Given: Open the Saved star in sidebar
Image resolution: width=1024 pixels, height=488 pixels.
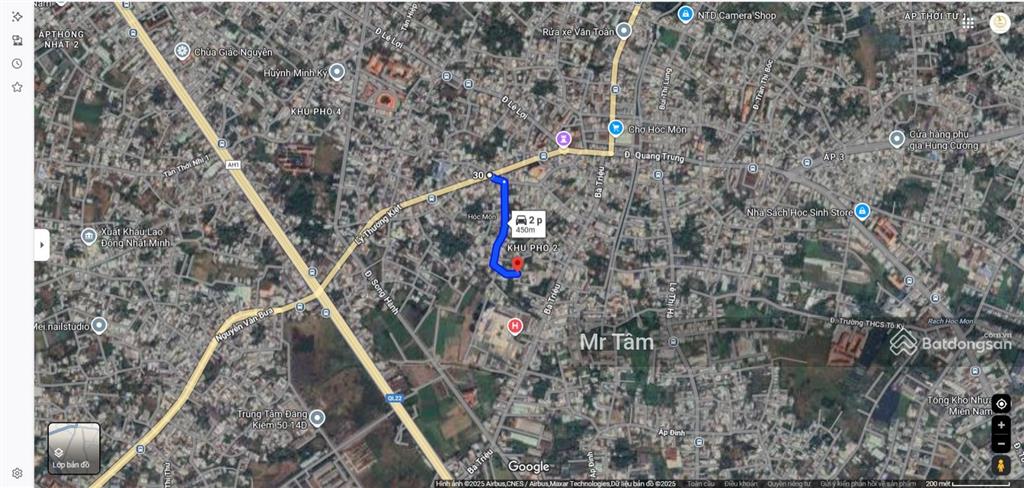Looking at the screenshot, I should [x=17, y=87].
